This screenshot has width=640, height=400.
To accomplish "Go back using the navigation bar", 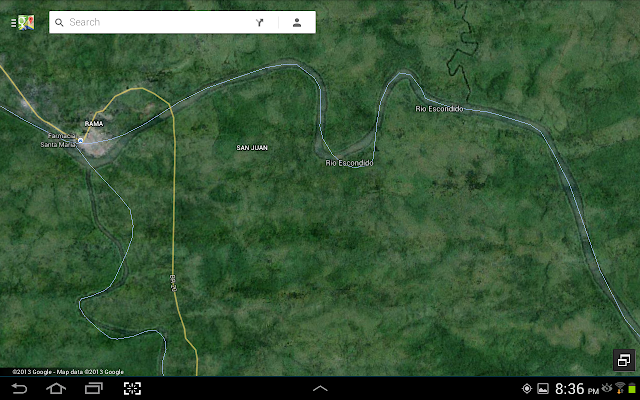I will point(19,388).
